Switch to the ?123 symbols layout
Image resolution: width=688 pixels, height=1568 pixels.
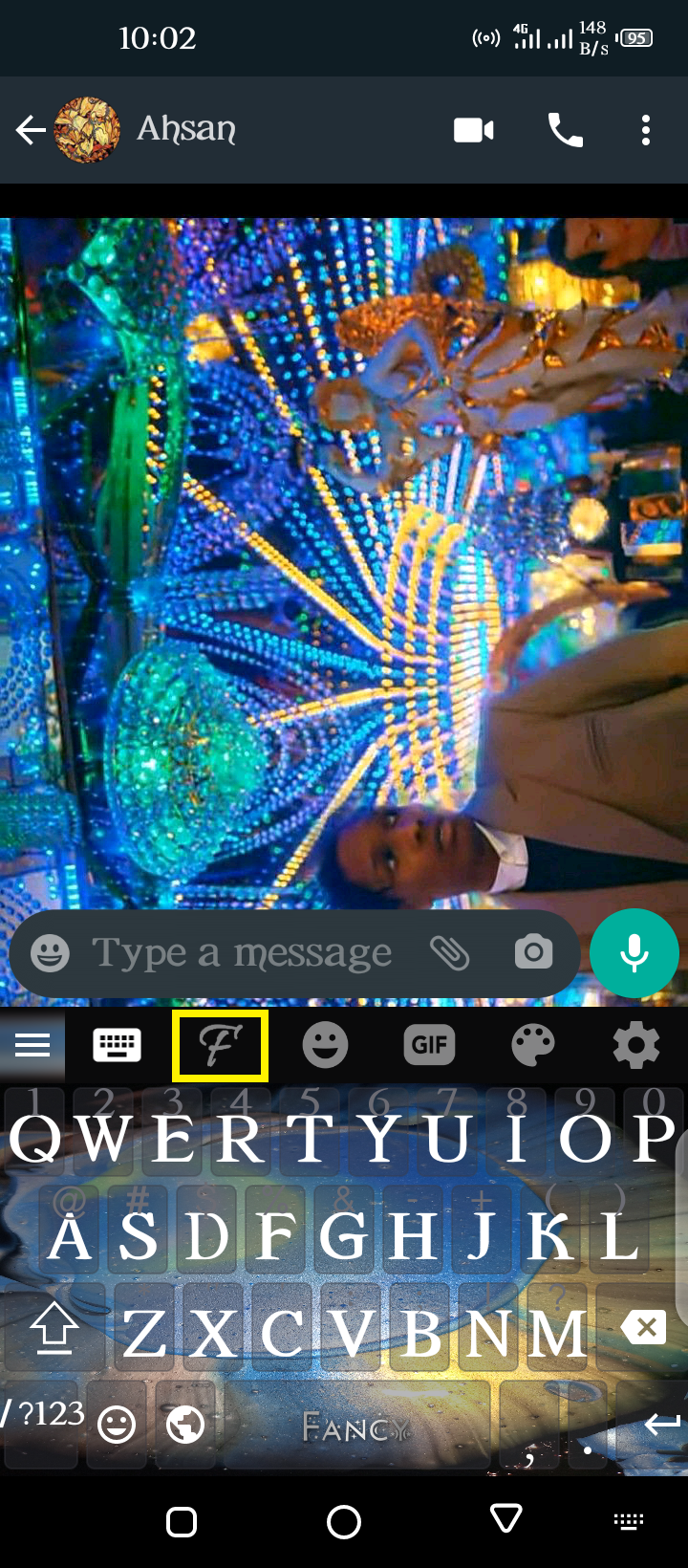pos(42,1413)
